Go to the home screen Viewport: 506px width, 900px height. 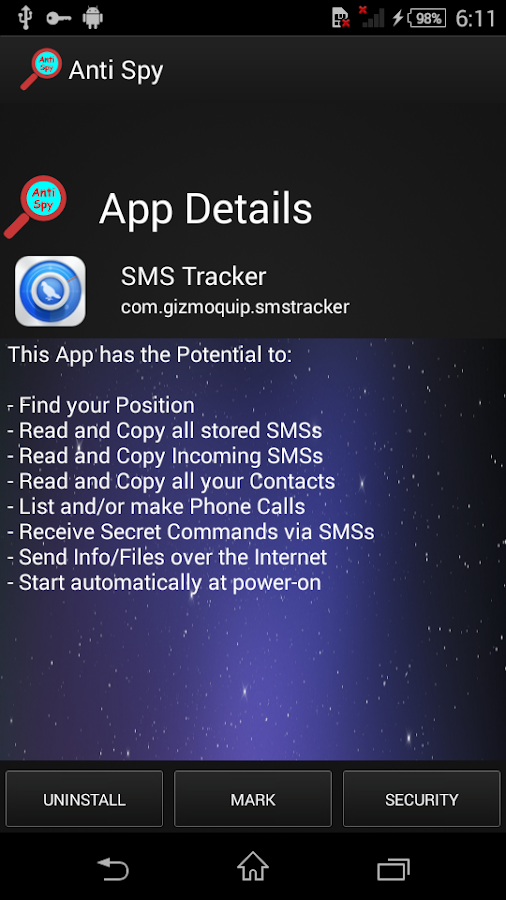coord(253,866)
